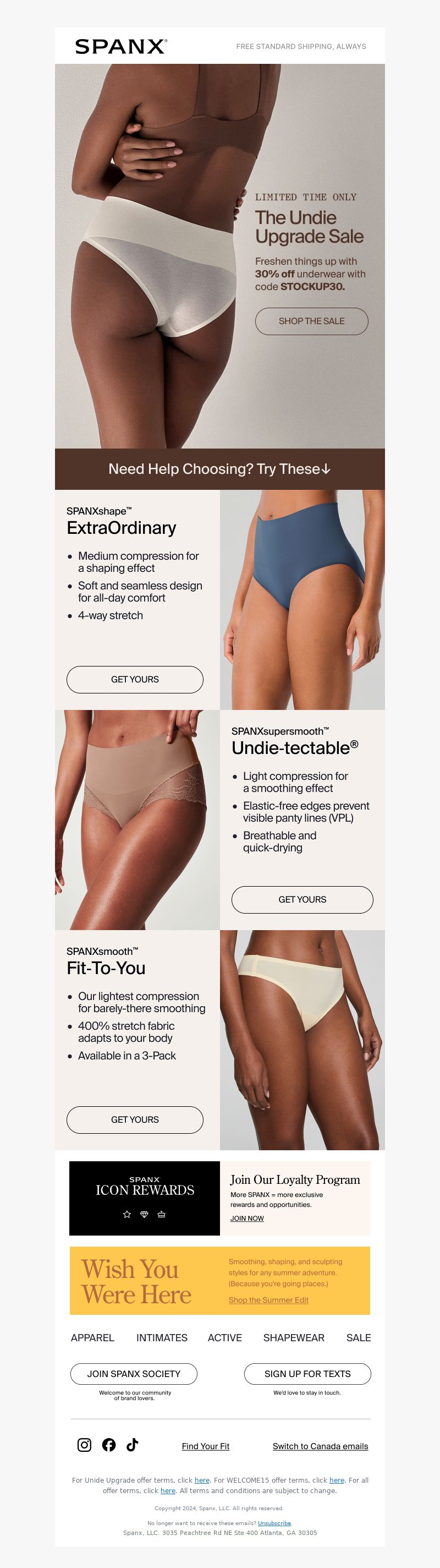Select SIGN UP FOR TEXTS

307,1374
